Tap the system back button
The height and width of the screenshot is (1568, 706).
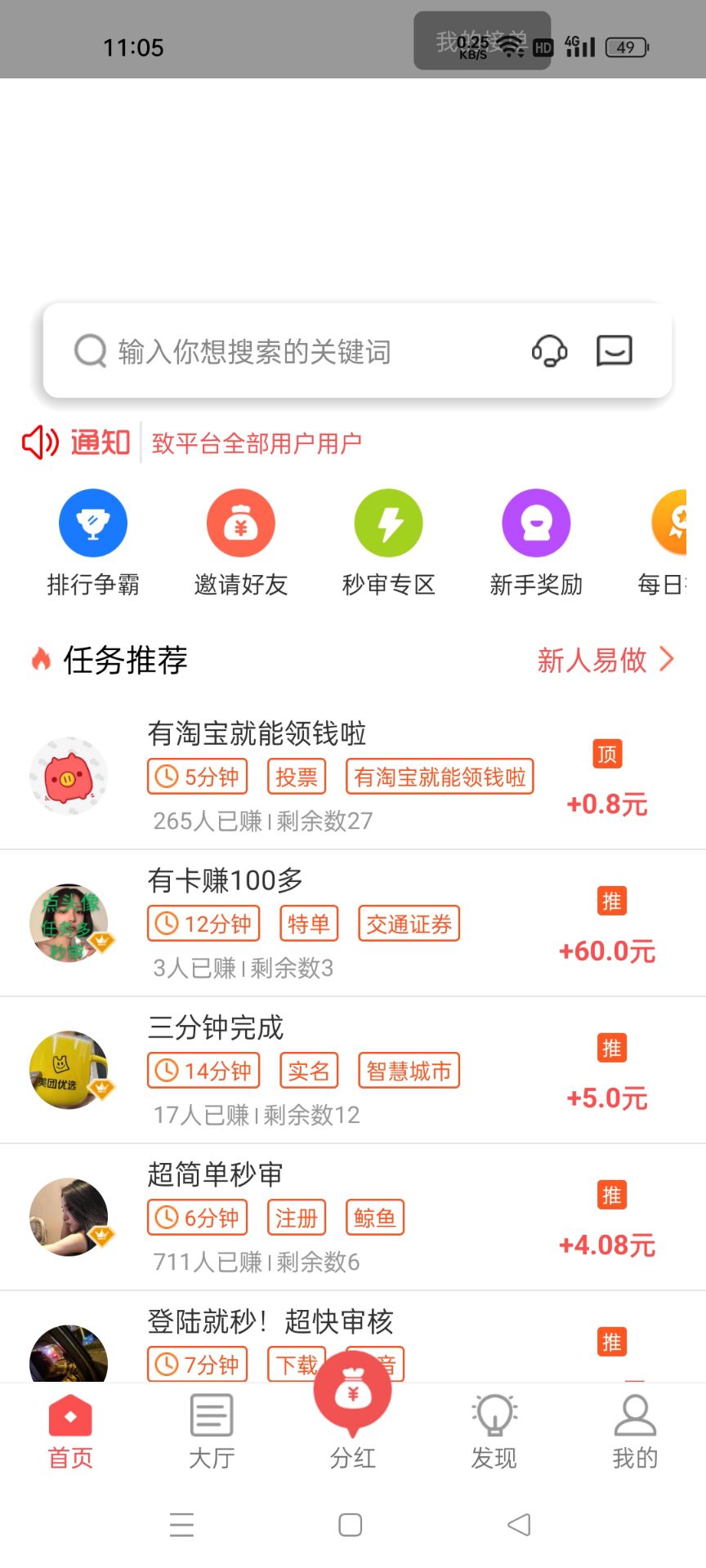pos(519,1525)
